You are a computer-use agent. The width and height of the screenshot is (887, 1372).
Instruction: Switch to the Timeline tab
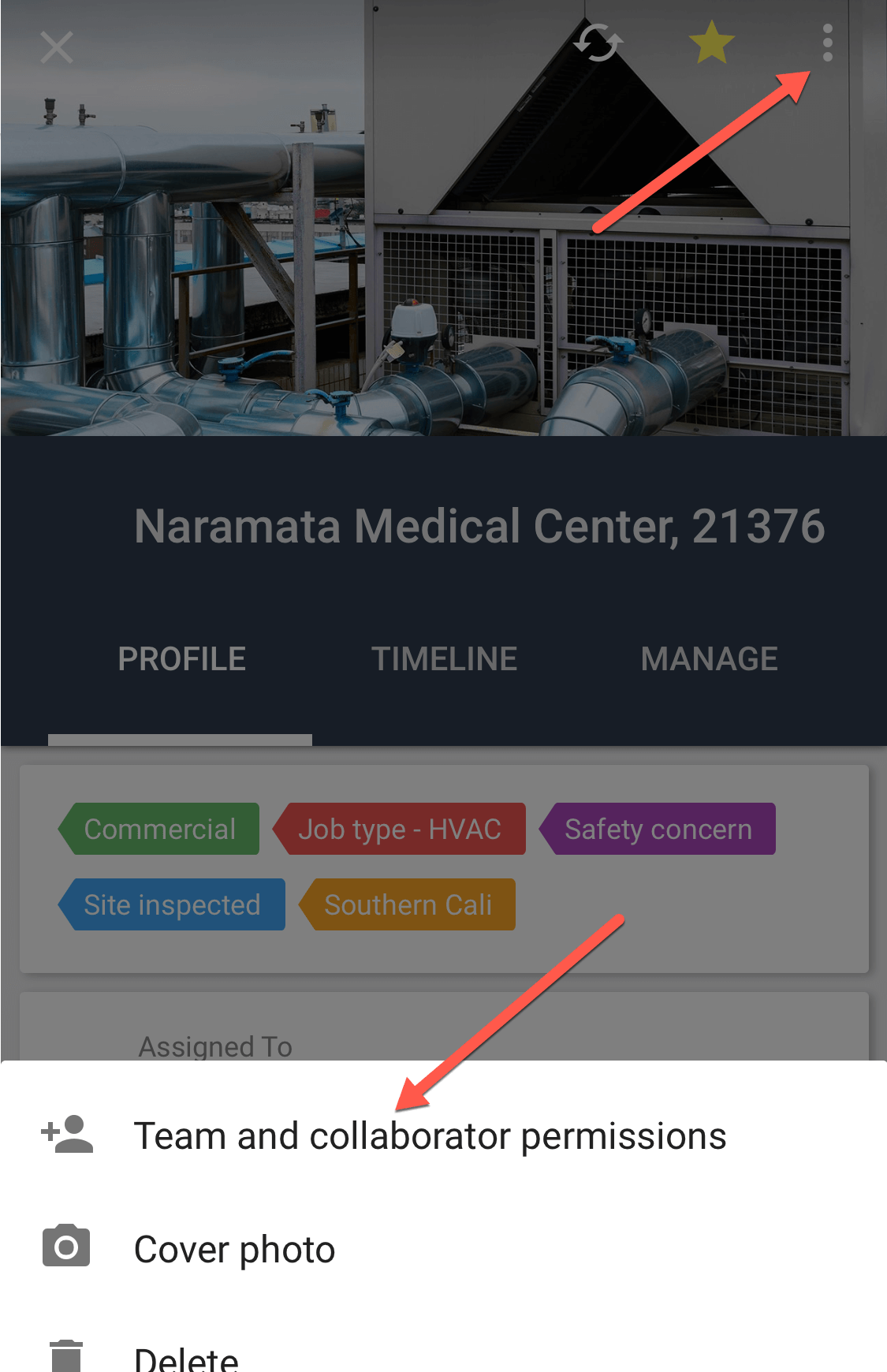444,659
